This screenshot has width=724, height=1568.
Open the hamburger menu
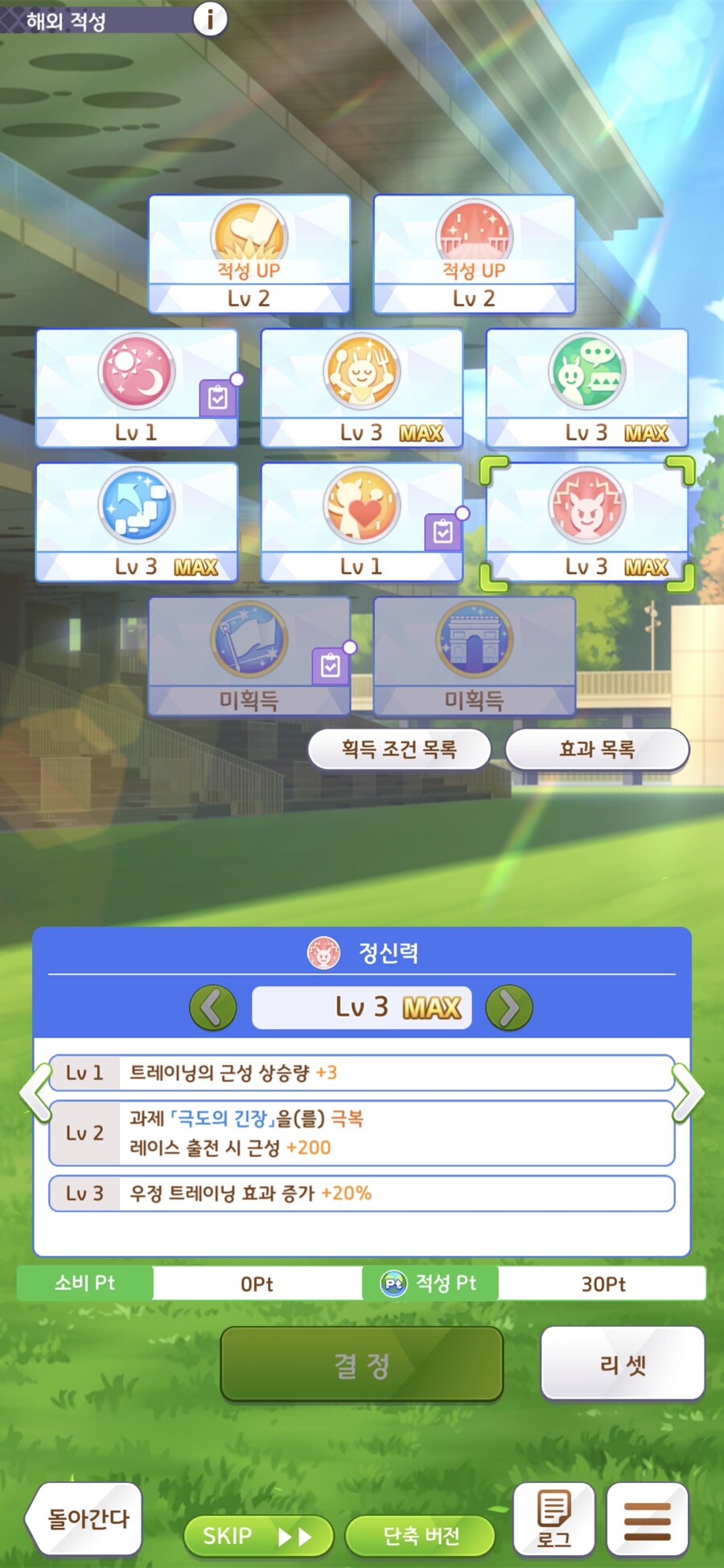tap(647, 1519)
